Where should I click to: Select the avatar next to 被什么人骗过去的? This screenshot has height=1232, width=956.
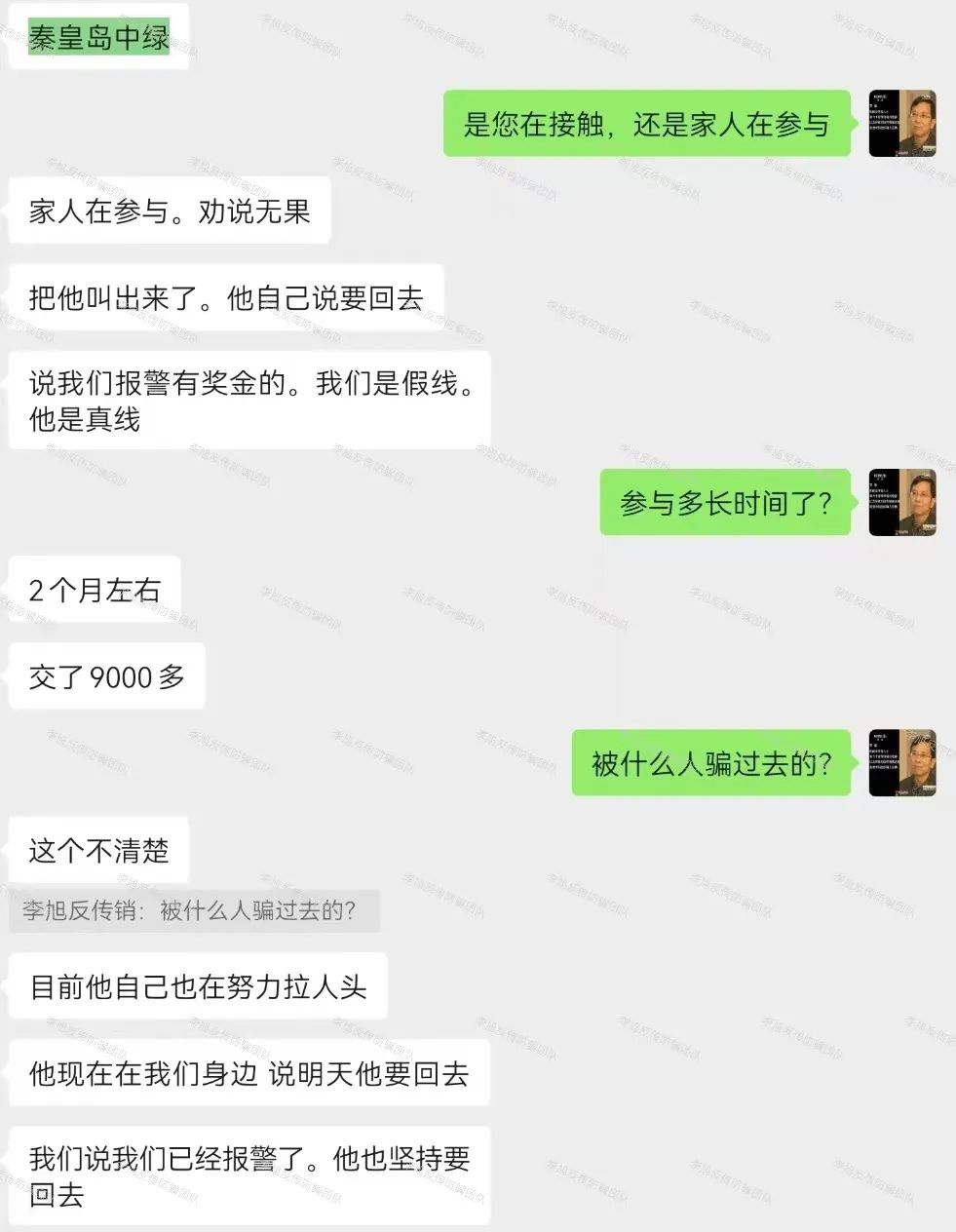[x=901, y=764]
